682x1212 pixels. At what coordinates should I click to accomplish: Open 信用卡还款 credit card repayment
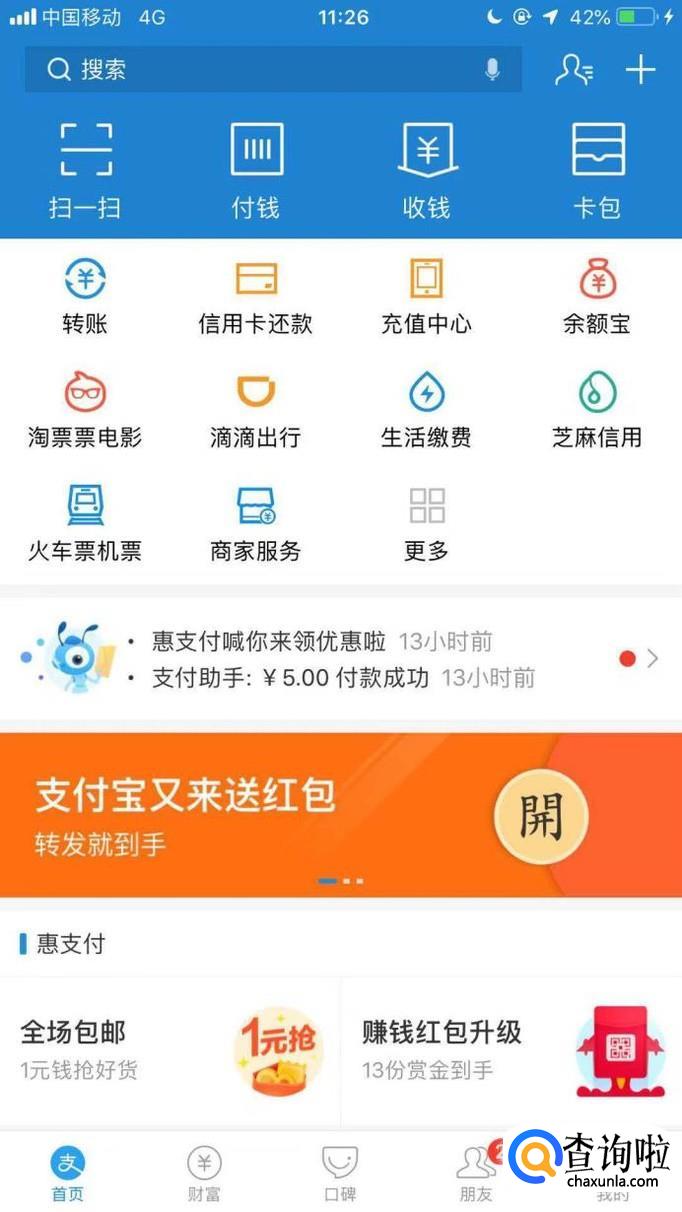tap(256, 296)
